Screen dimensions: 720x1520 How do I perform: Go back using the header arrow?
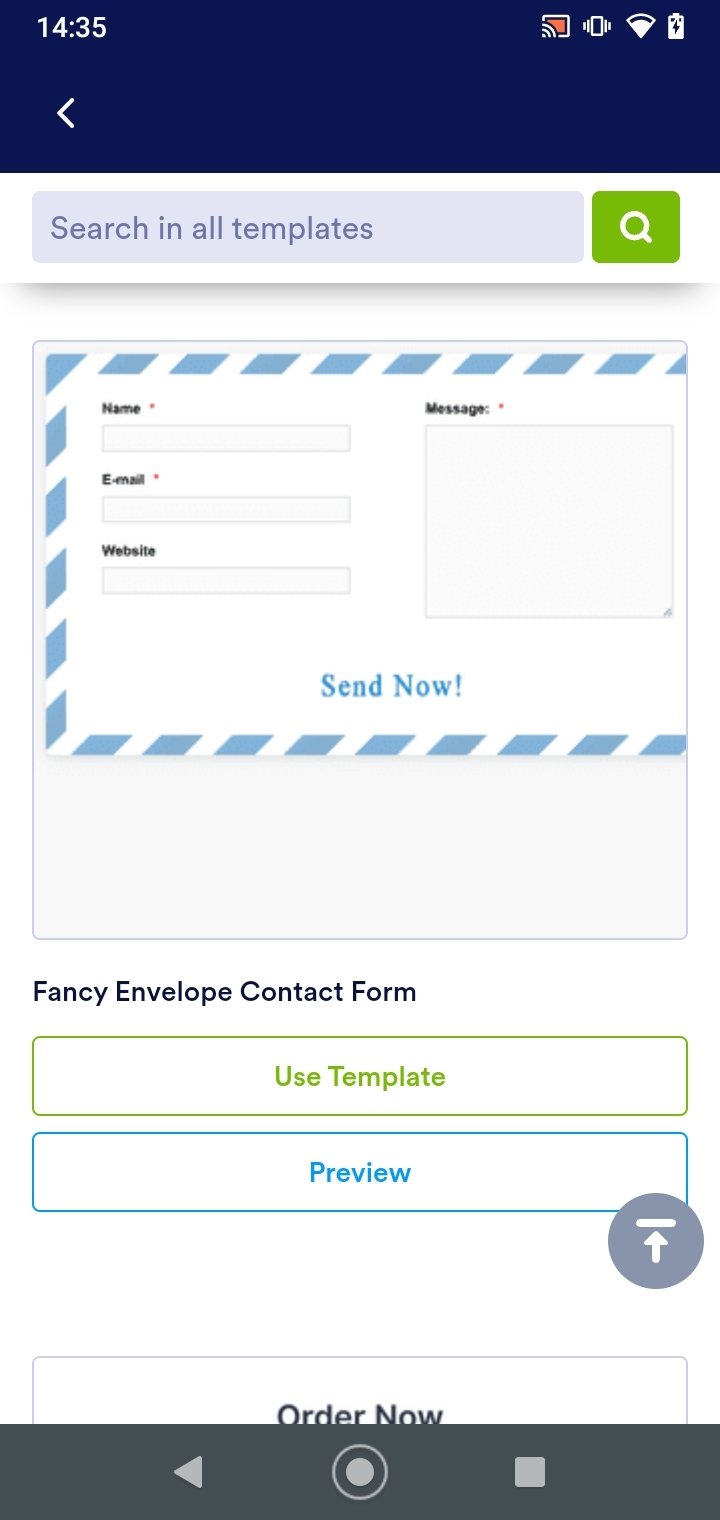66,113
